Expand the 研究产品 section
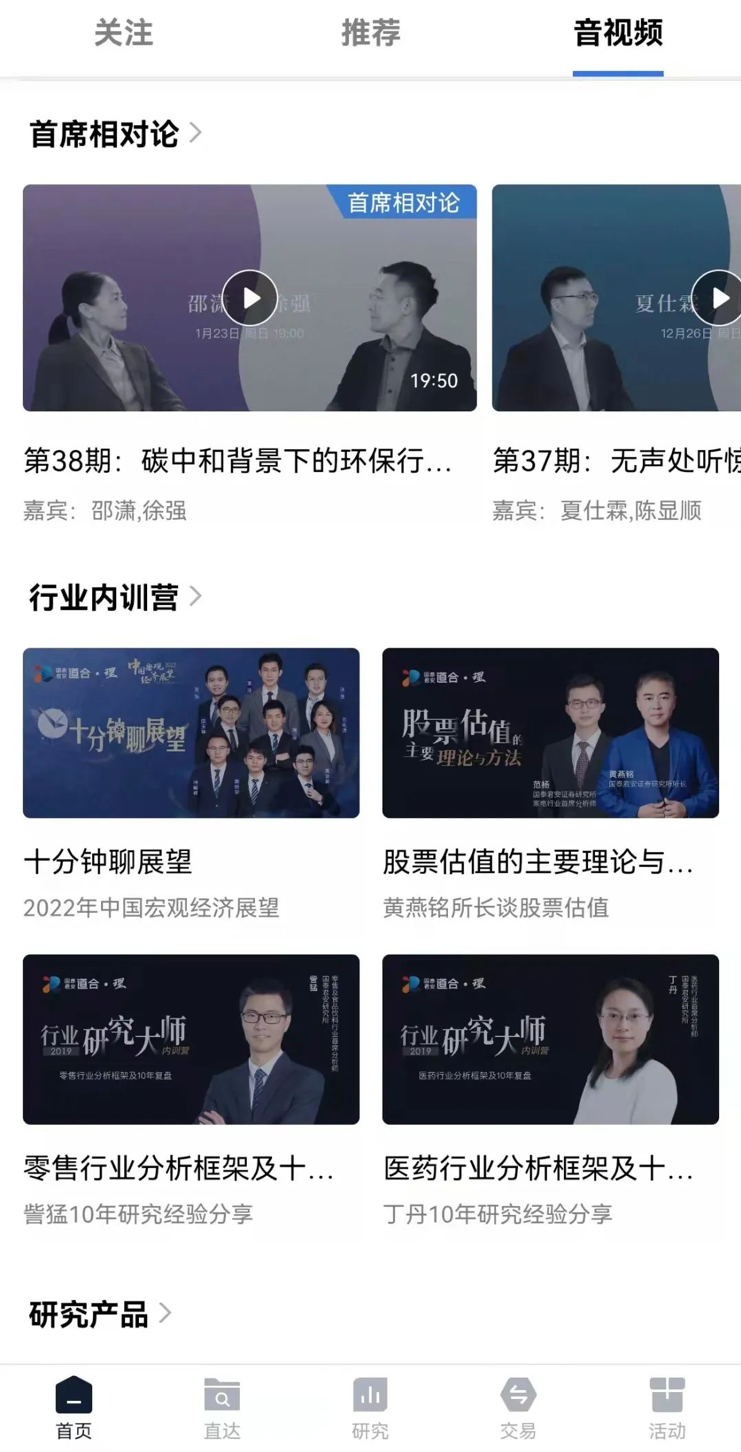The height and width of the screenshot is (1452, 741). [101, 1313]
